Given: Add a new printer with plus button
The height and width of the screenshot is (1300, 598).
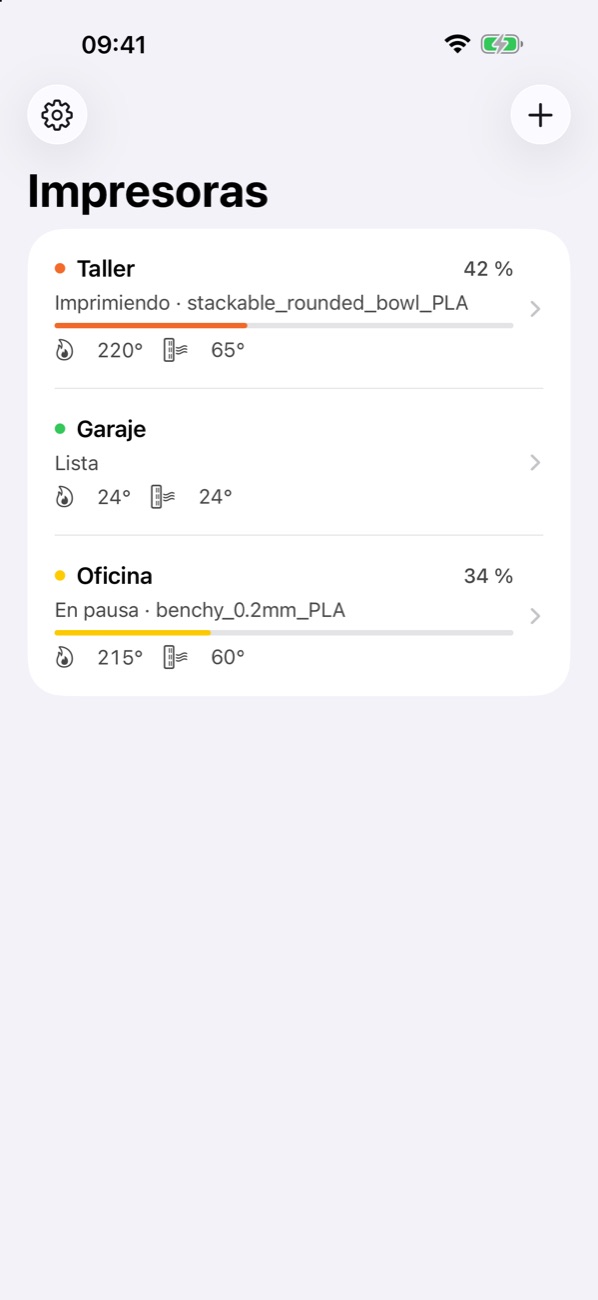Looking at the screenshot, I should click(x=540, y=115).
